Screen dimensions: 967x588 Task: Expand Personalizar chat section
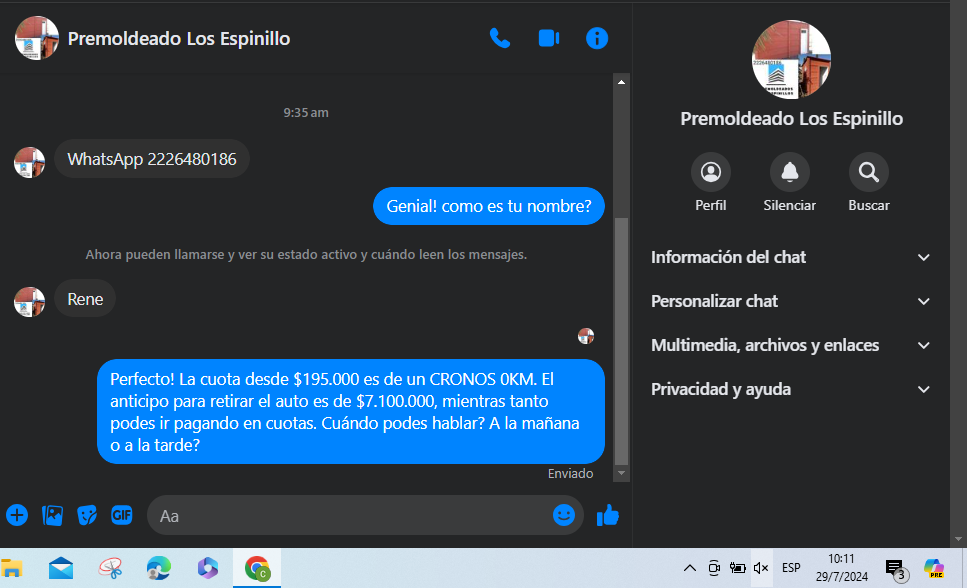(x=790, y=301)
